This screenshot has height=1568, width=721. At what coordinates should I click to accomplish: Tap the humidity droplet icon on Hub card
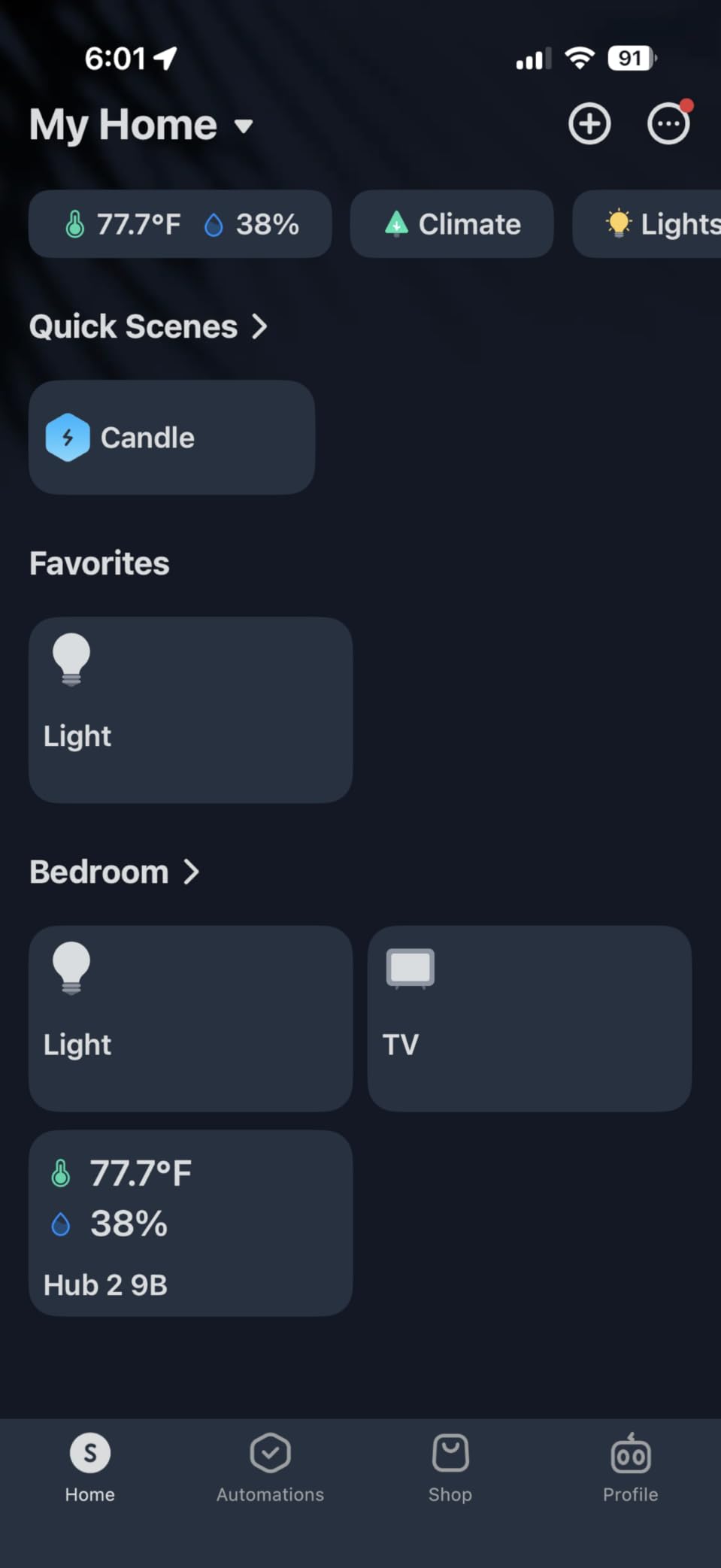click(60, 1223)
